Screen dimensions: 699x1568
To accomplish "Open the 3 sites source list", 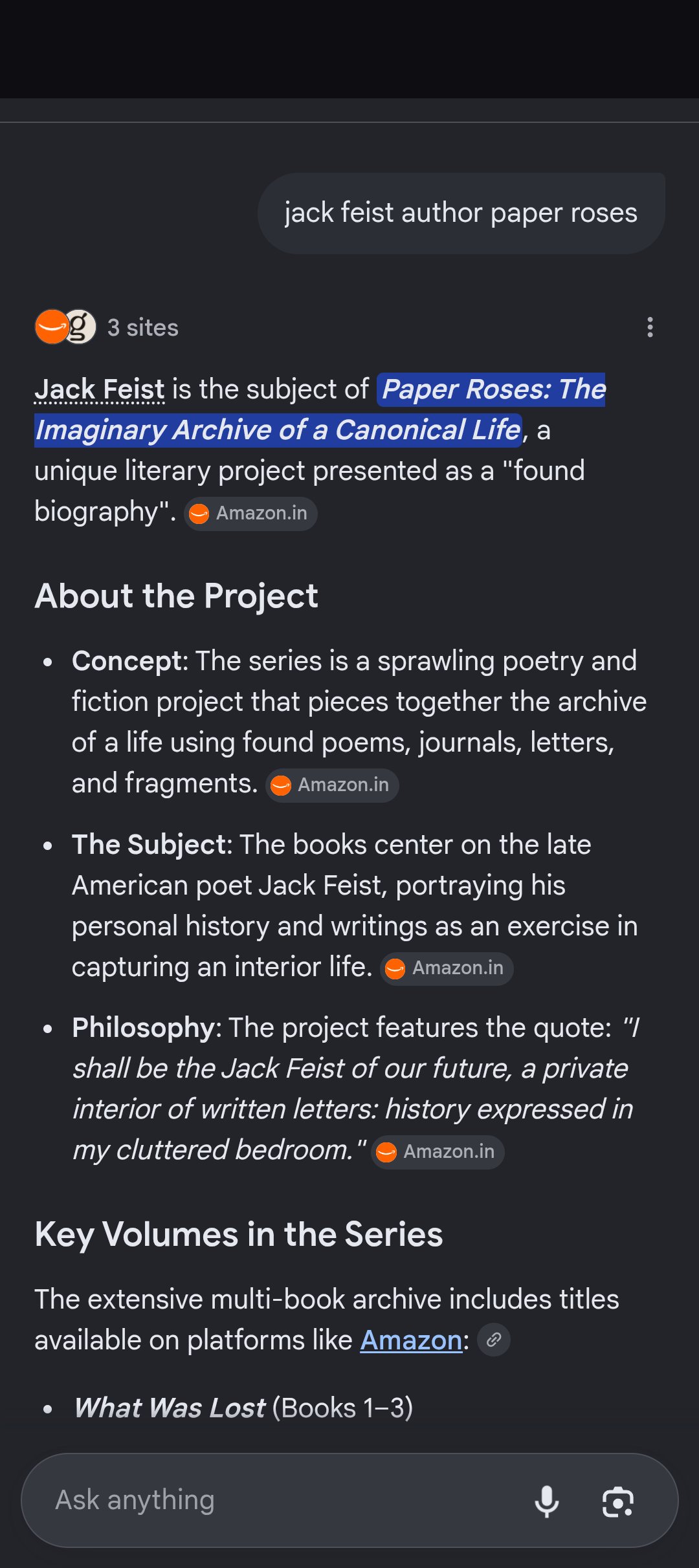I will click(107, 327).
